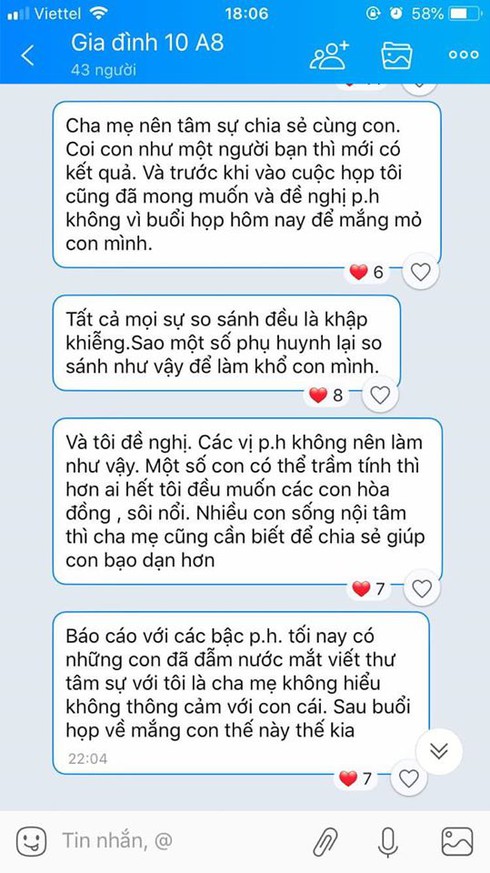Go back from the Gia đình 10 A8 chat
The image size is (490, 873).
coord(27,55)
